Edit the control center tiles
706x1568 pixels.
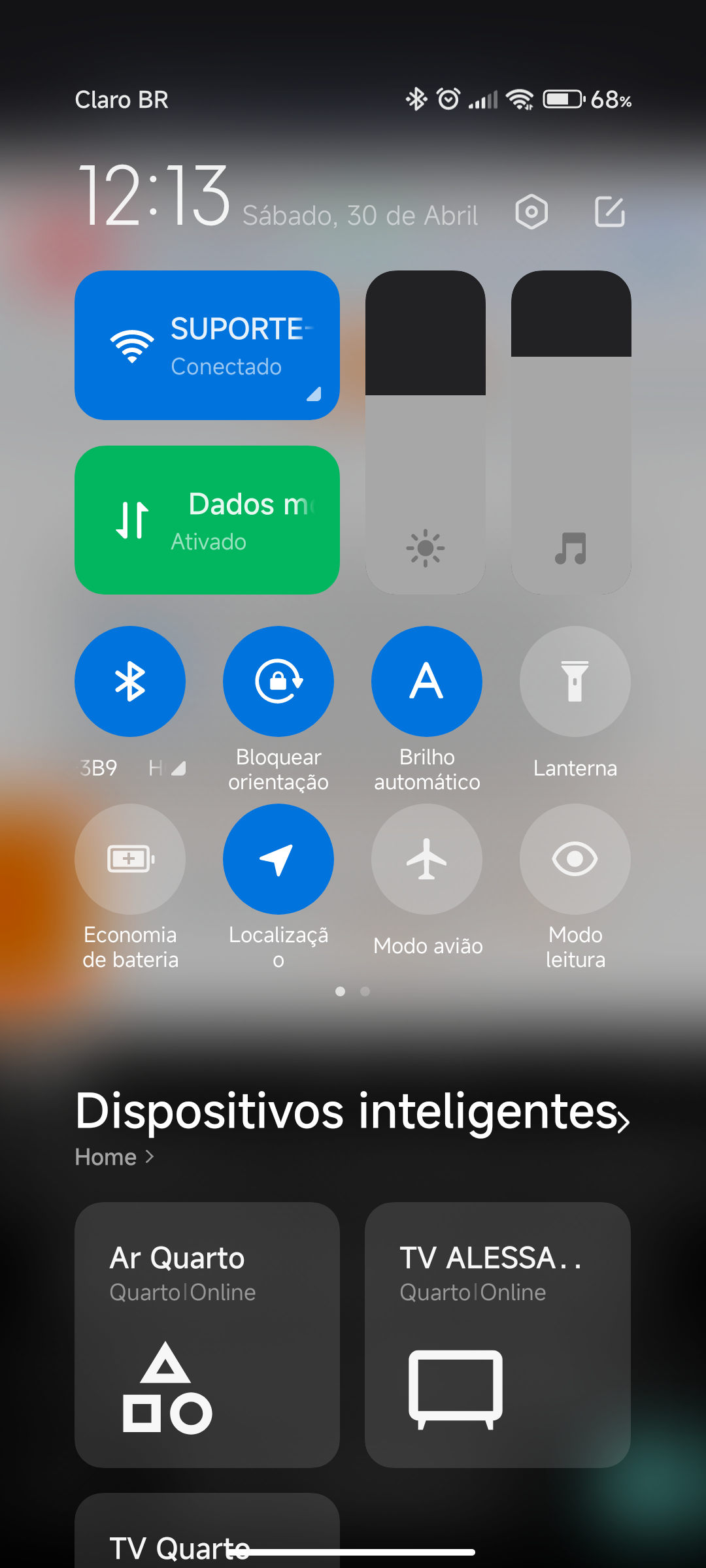[x=610, y=212]
